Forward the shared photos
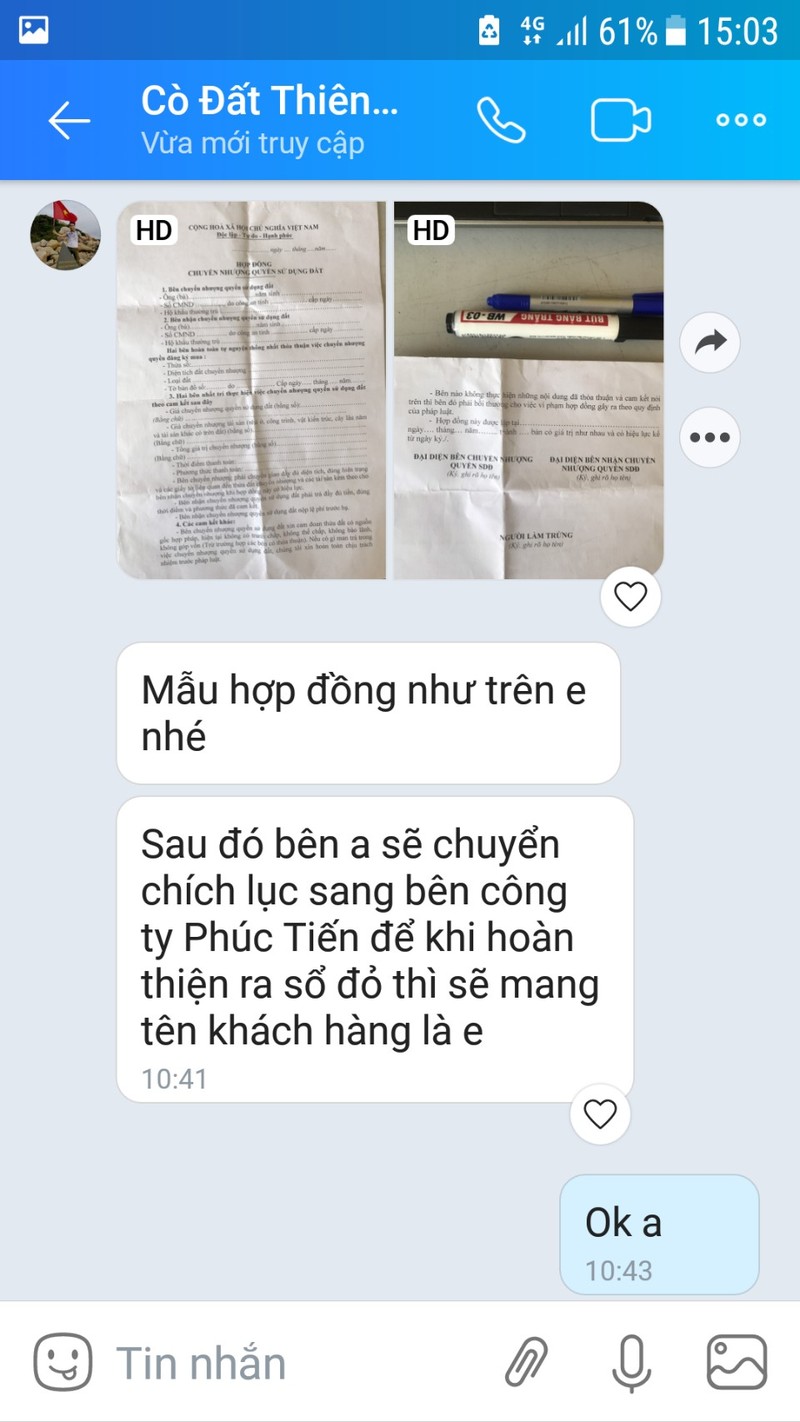Screen dimensions: 800x1422 coord(710,343)
